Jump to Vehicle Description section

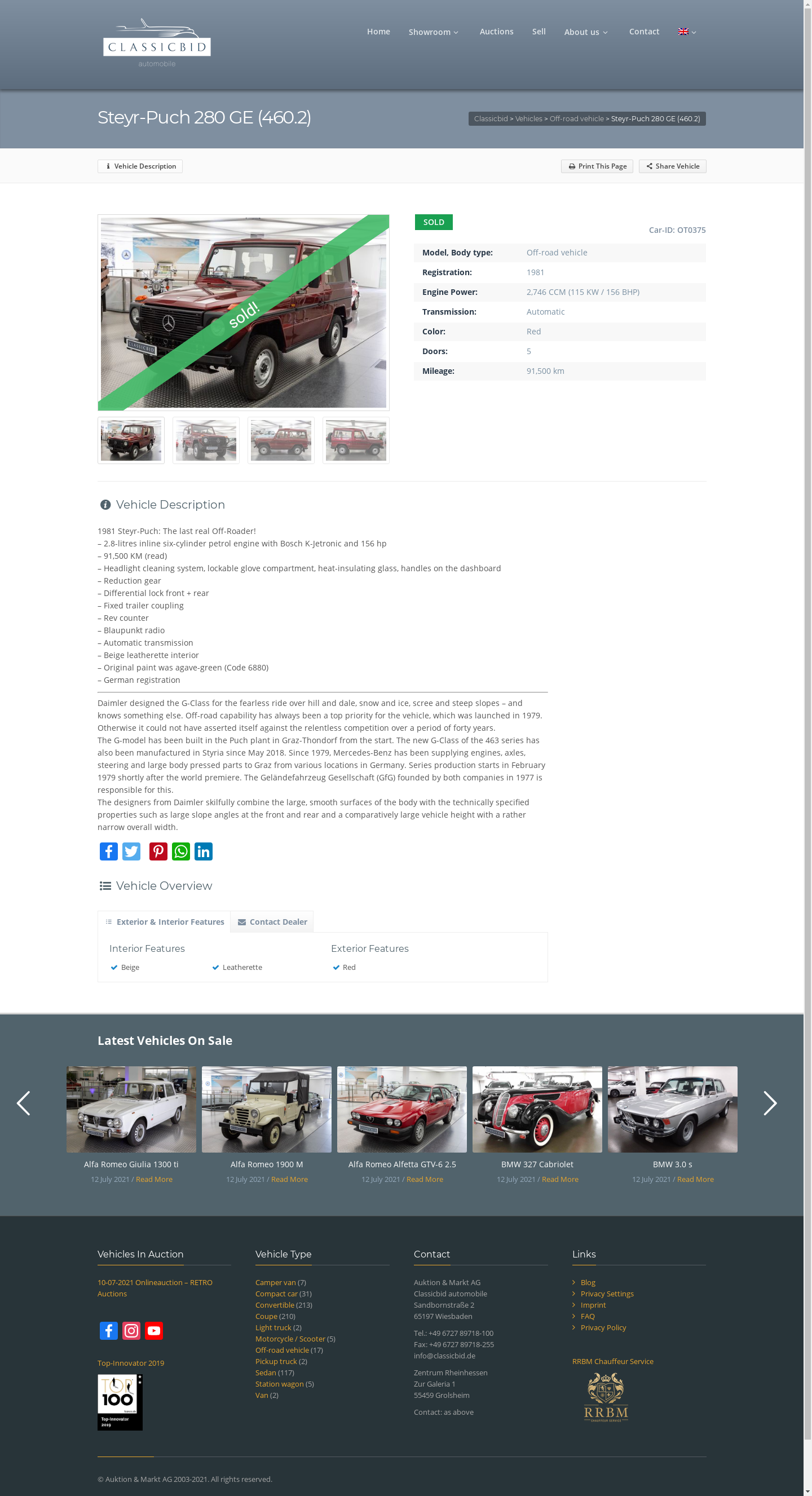point(140,166)
